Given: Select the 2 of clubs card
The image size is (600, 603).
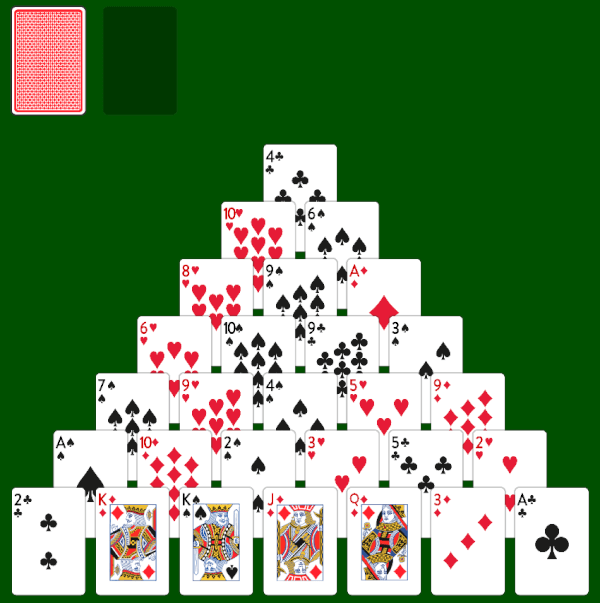Looking at the screenshot, I should (x=48, y=541).
